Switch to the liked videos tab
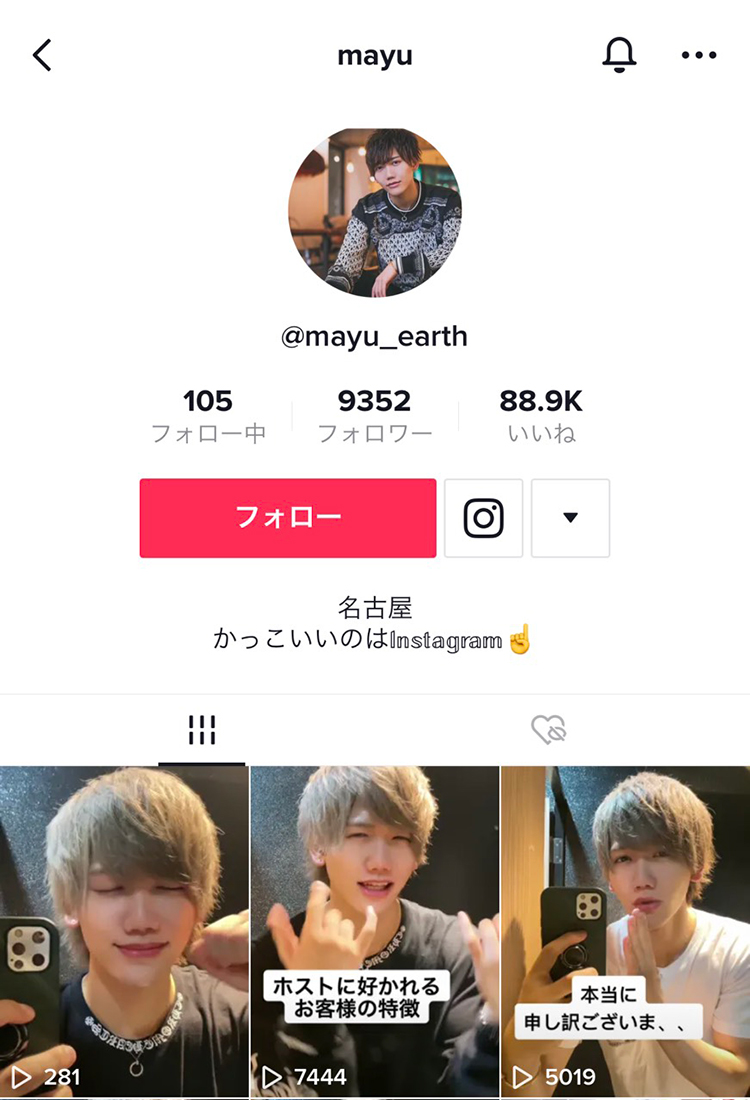 pyautogui.click(x=548, y=731)
